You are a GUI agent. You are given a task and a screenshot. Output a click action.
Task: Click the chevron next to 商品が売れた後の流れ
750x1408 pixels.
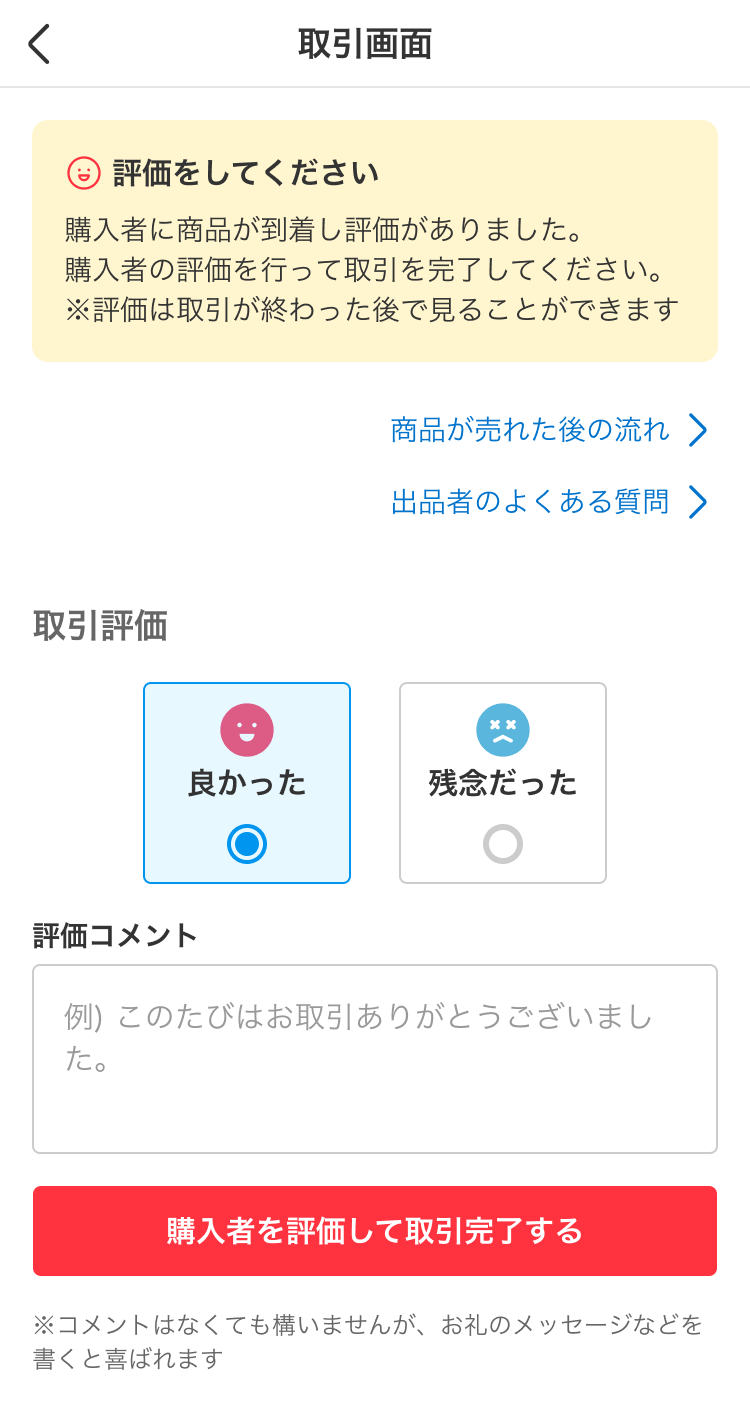[x=697, y=430]
